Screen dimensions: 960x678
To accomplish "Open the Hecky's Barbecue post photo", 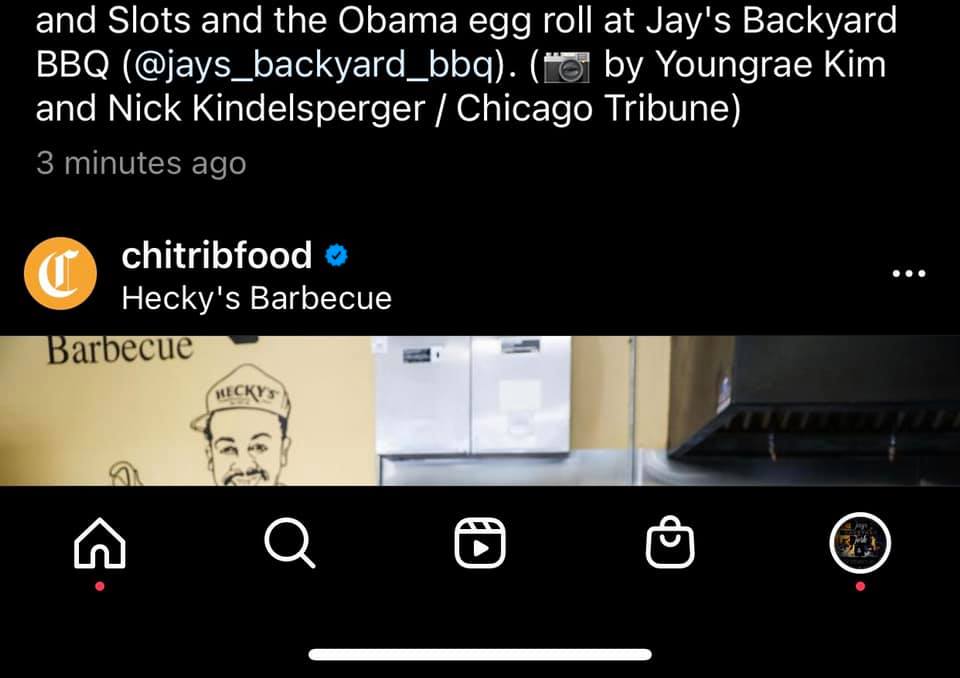I will [480, 410].
